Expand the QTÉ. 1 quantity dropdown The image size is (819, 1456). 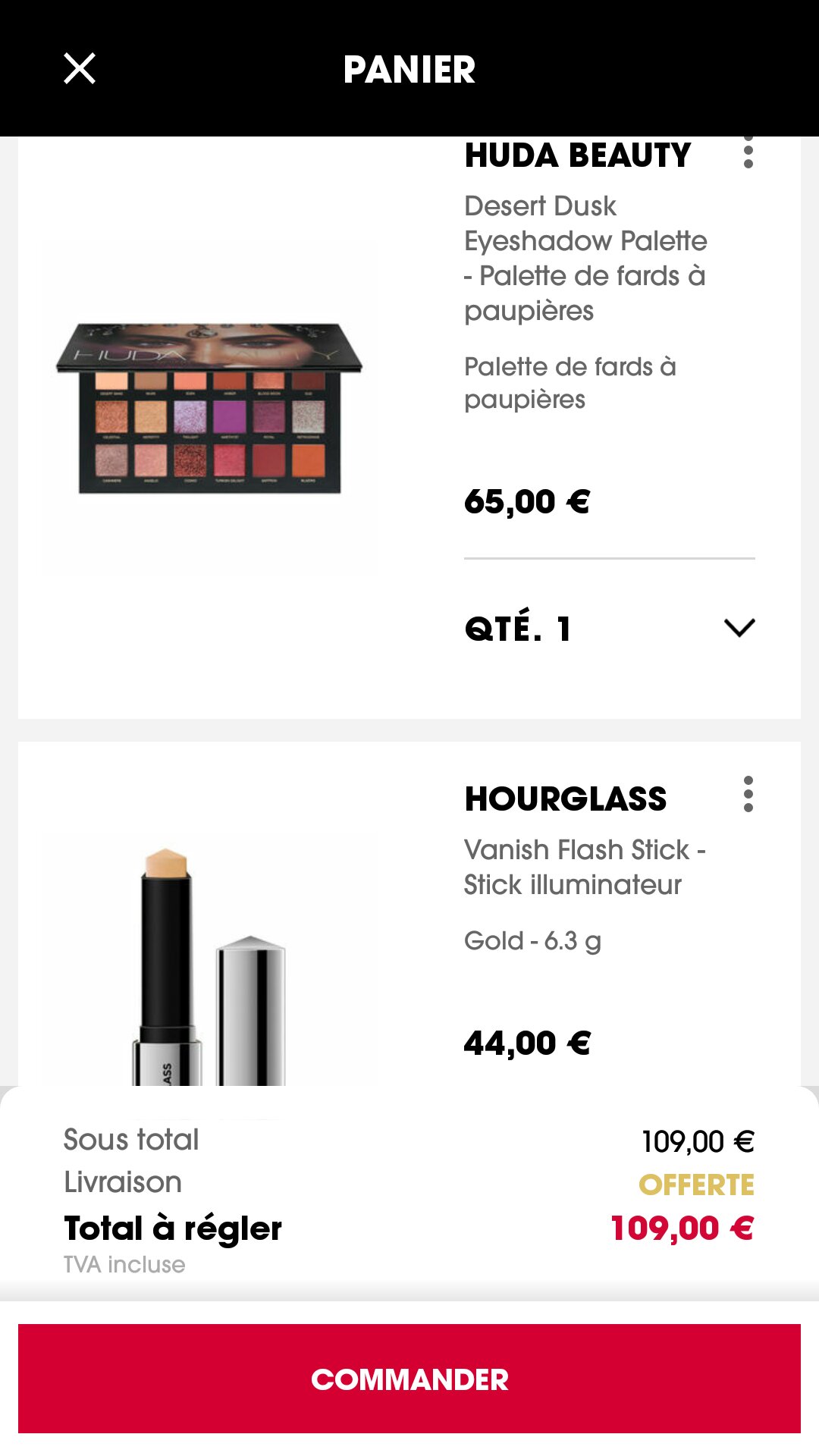610,628
